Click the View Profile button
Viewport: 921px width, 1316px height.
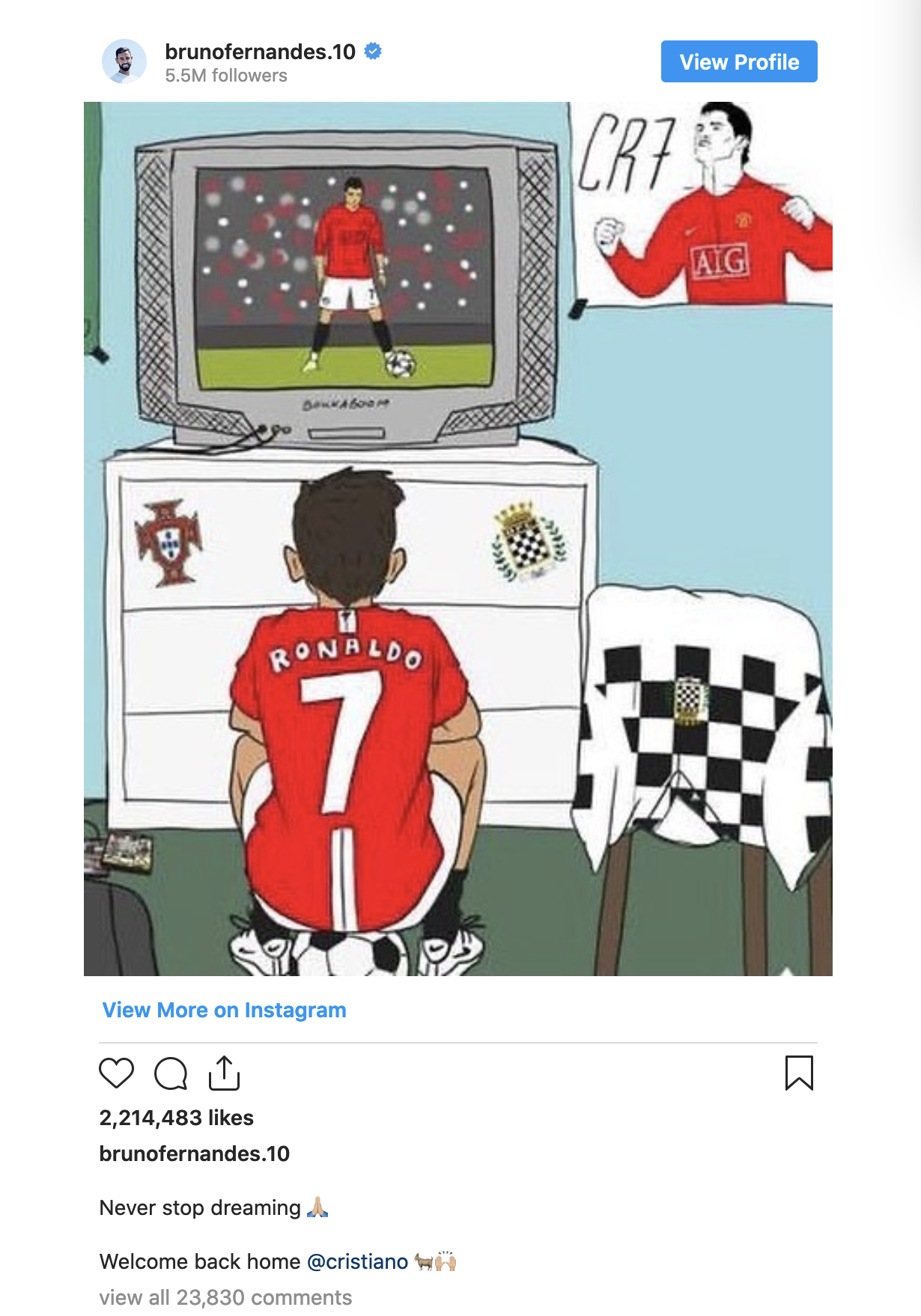click(738, 61)
